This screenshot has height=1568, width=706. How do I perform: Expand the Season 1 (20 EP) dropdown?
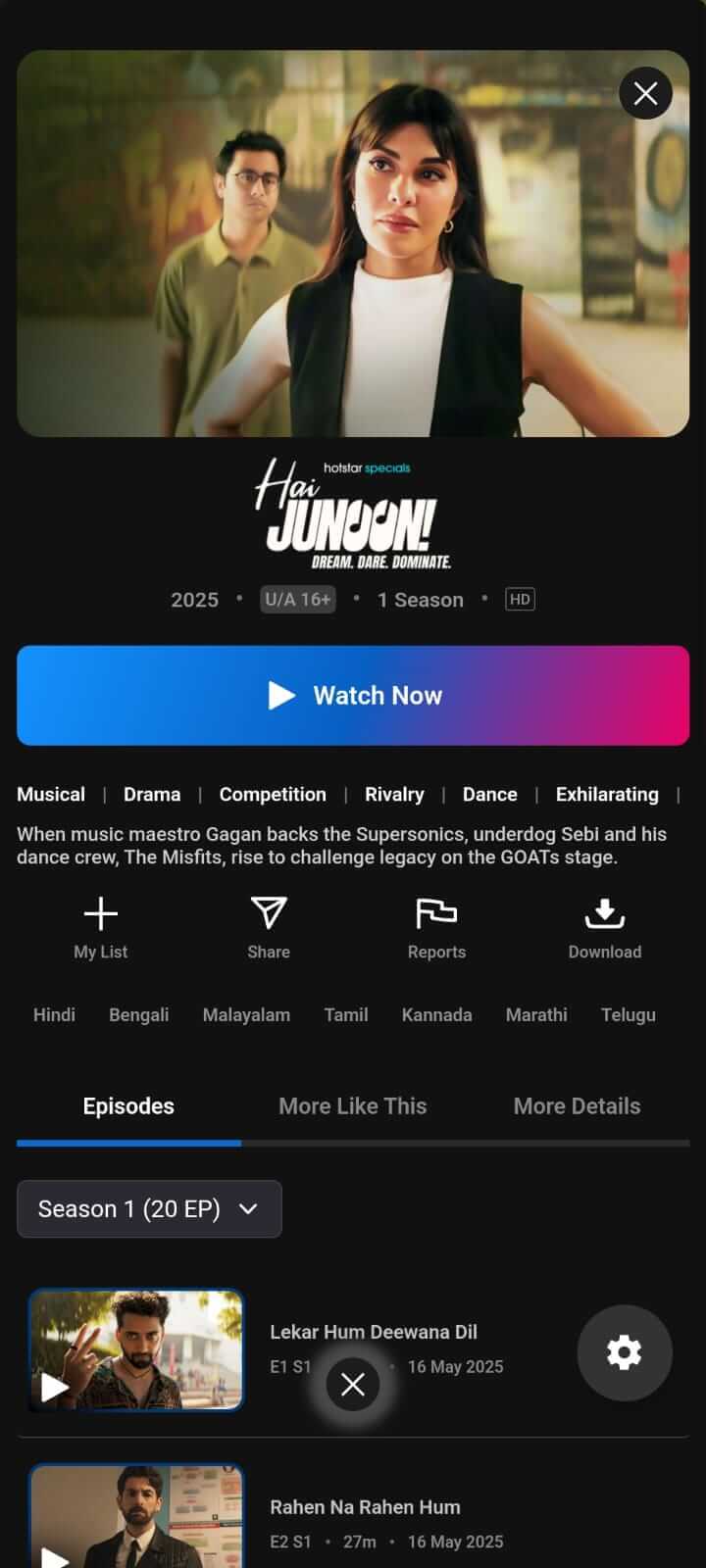[x=149, y=1209]
